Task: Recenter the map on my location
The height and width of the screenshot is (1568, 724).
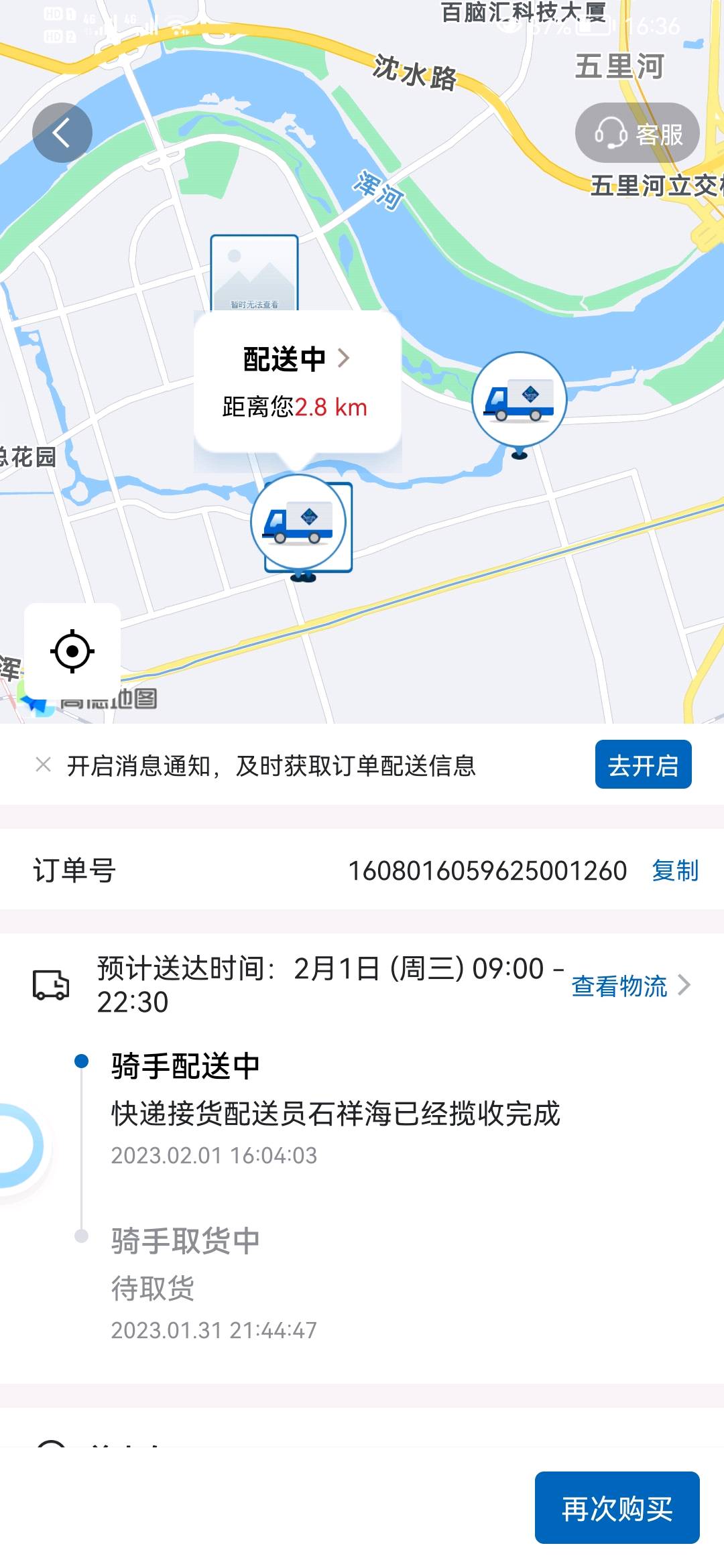Action: click(x=72, y=651)
